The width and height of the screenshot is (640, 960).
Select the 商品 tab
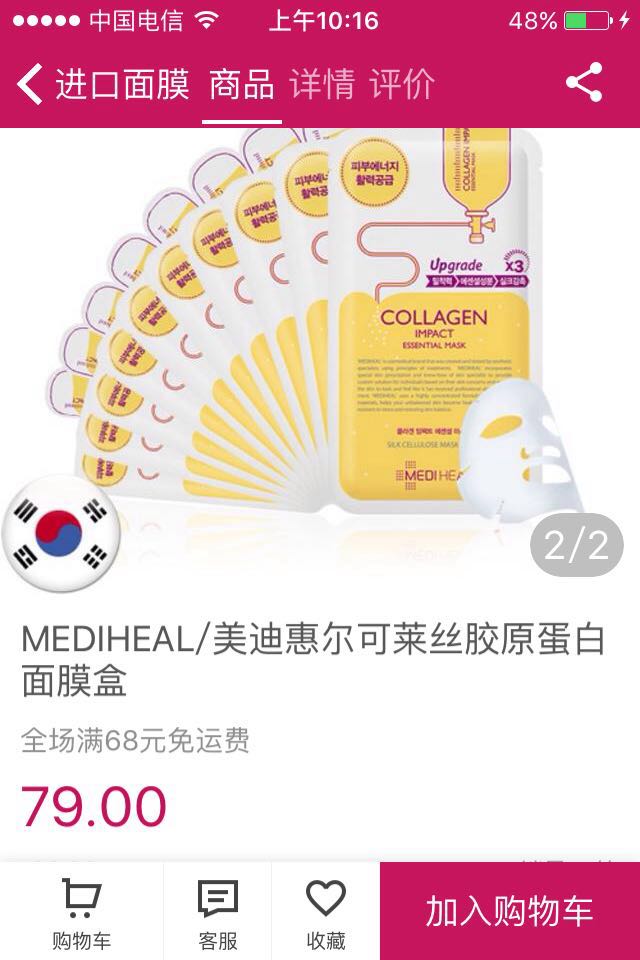coord(241,84)
